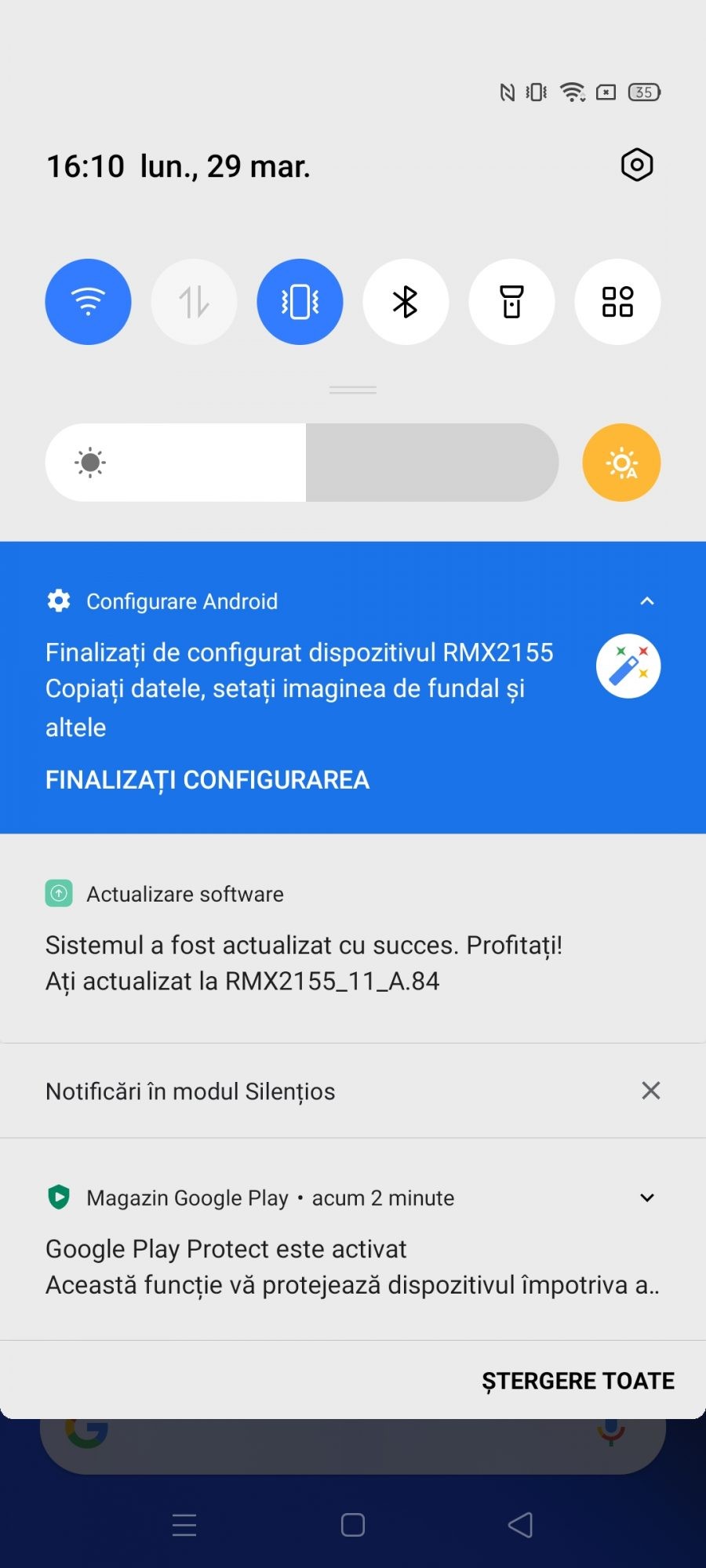Tap the navigation back button
Image resolution: width=706 pixels, height=1568 pixels.
click(520, 1525)
